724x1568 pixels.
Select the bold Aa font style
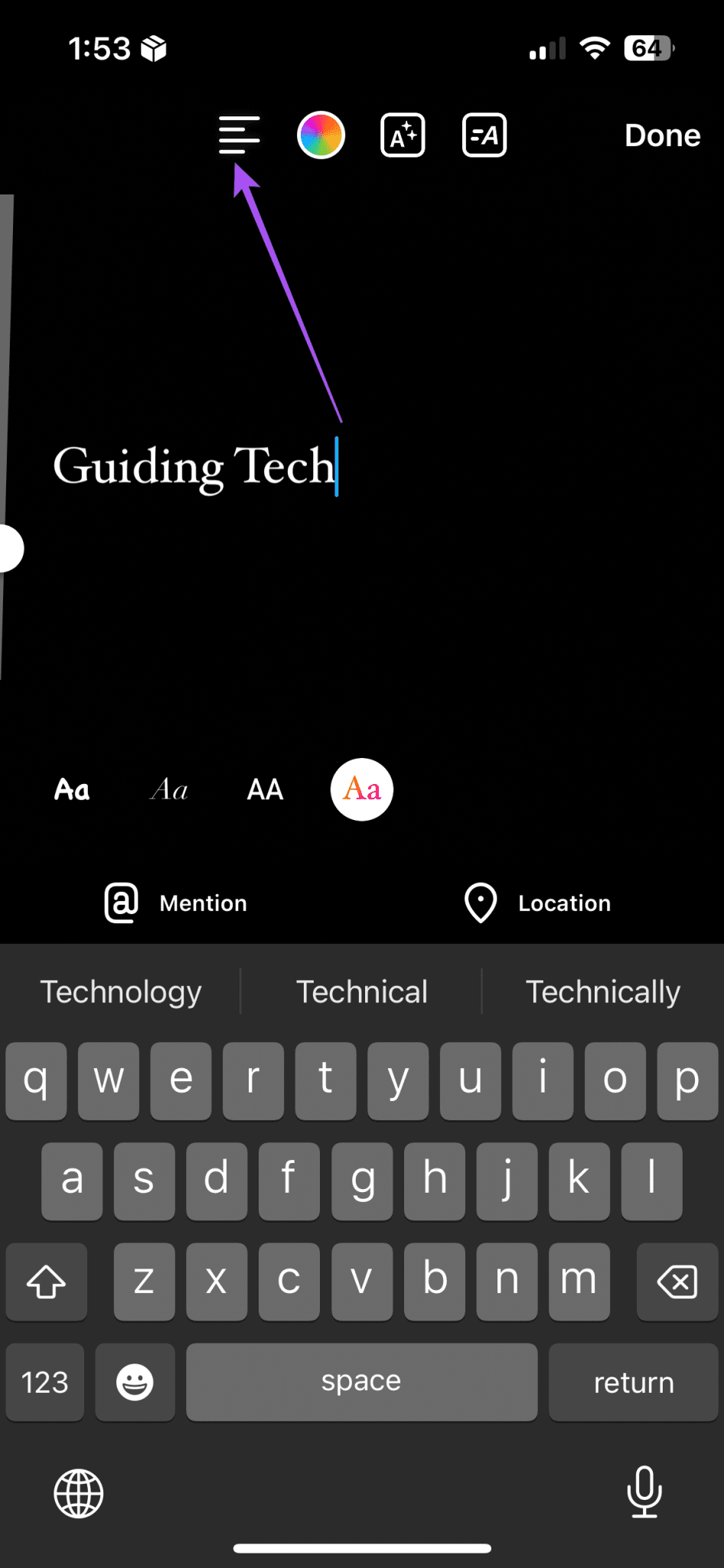point(71,789)
